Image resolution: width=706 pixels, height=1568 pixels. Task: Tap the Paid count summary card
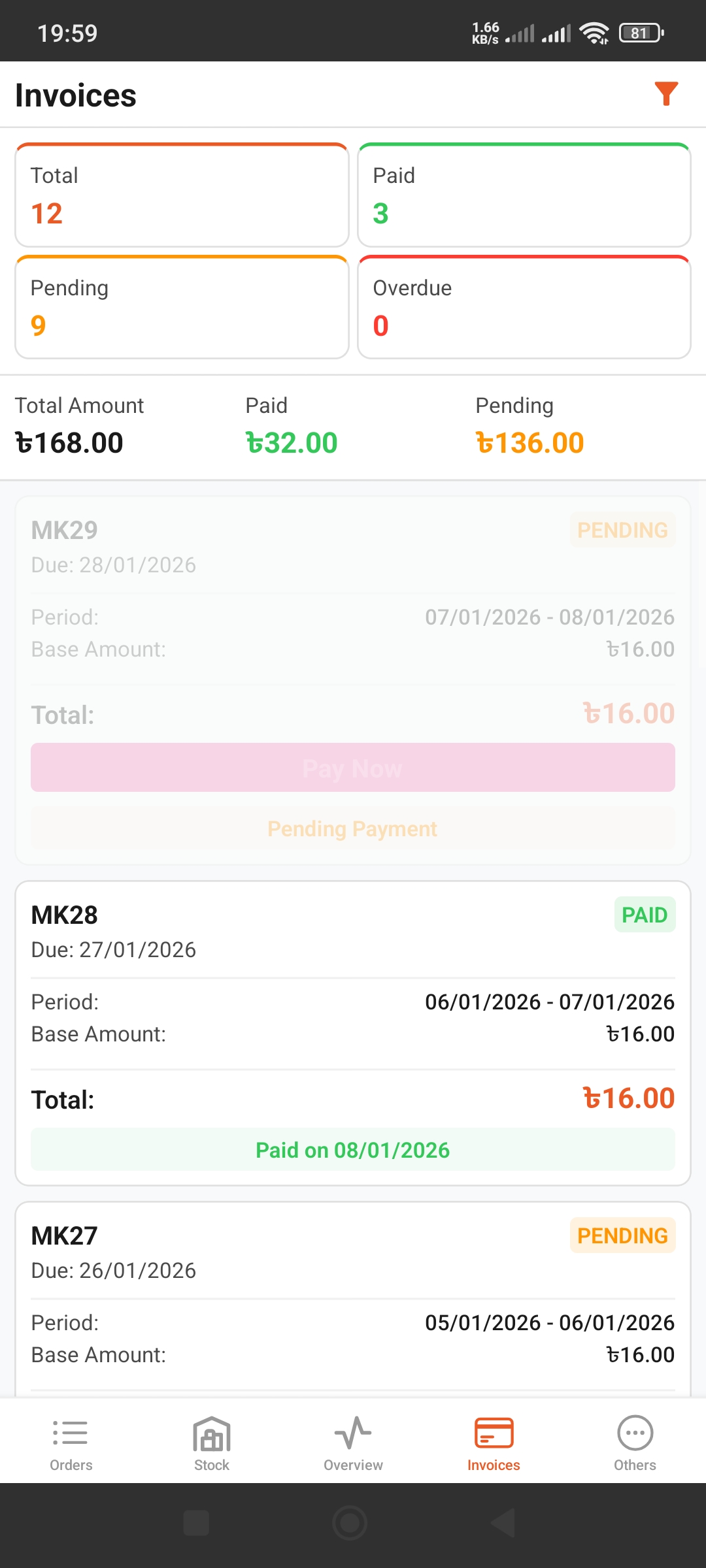pos(523,193)
